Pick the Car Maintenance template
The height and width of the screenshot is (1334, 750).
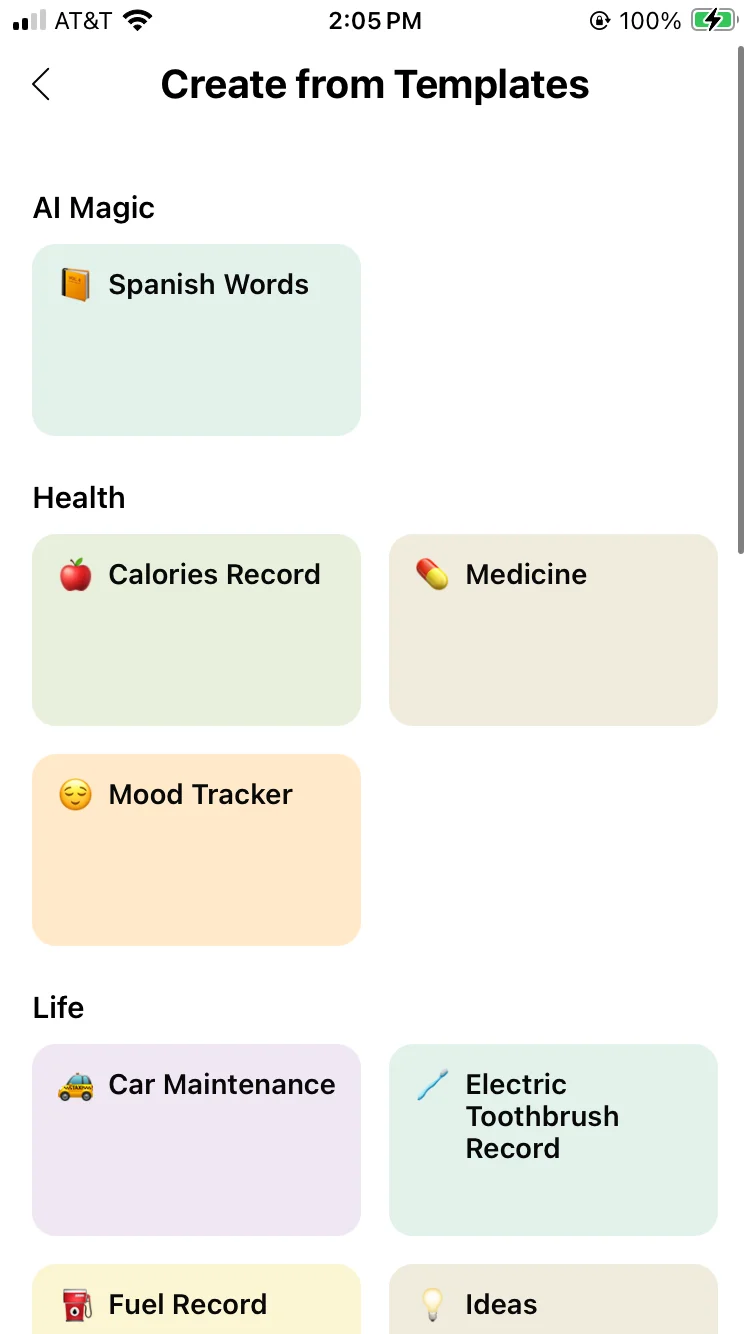196,1140
